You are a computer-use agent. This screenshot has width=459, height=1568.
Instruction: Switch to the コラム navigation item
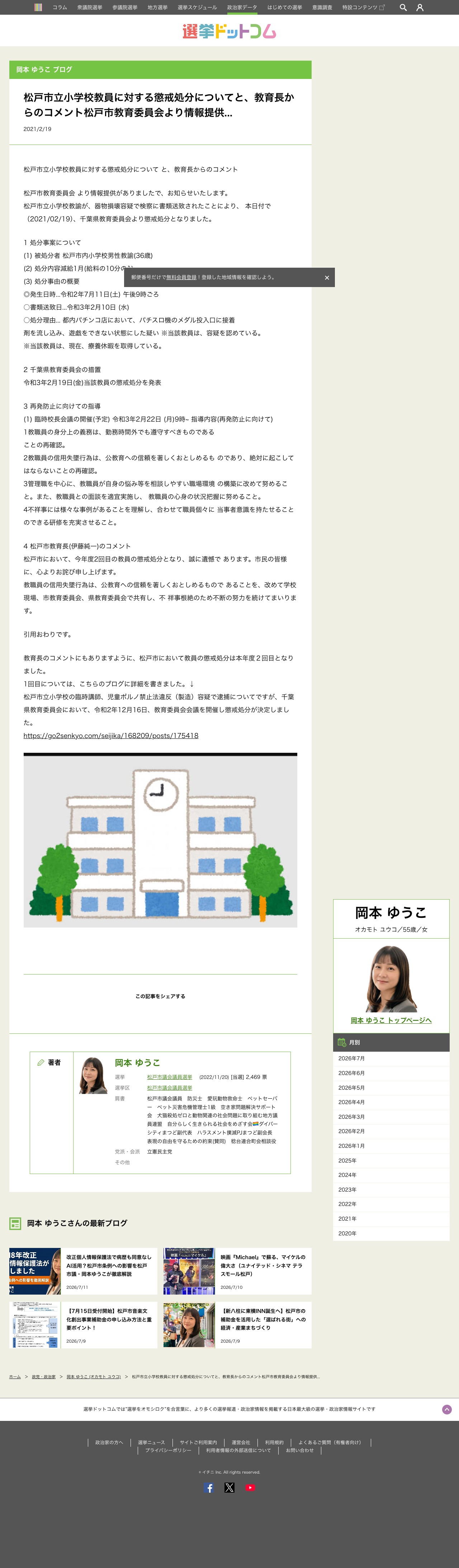[x=60, y=7]
